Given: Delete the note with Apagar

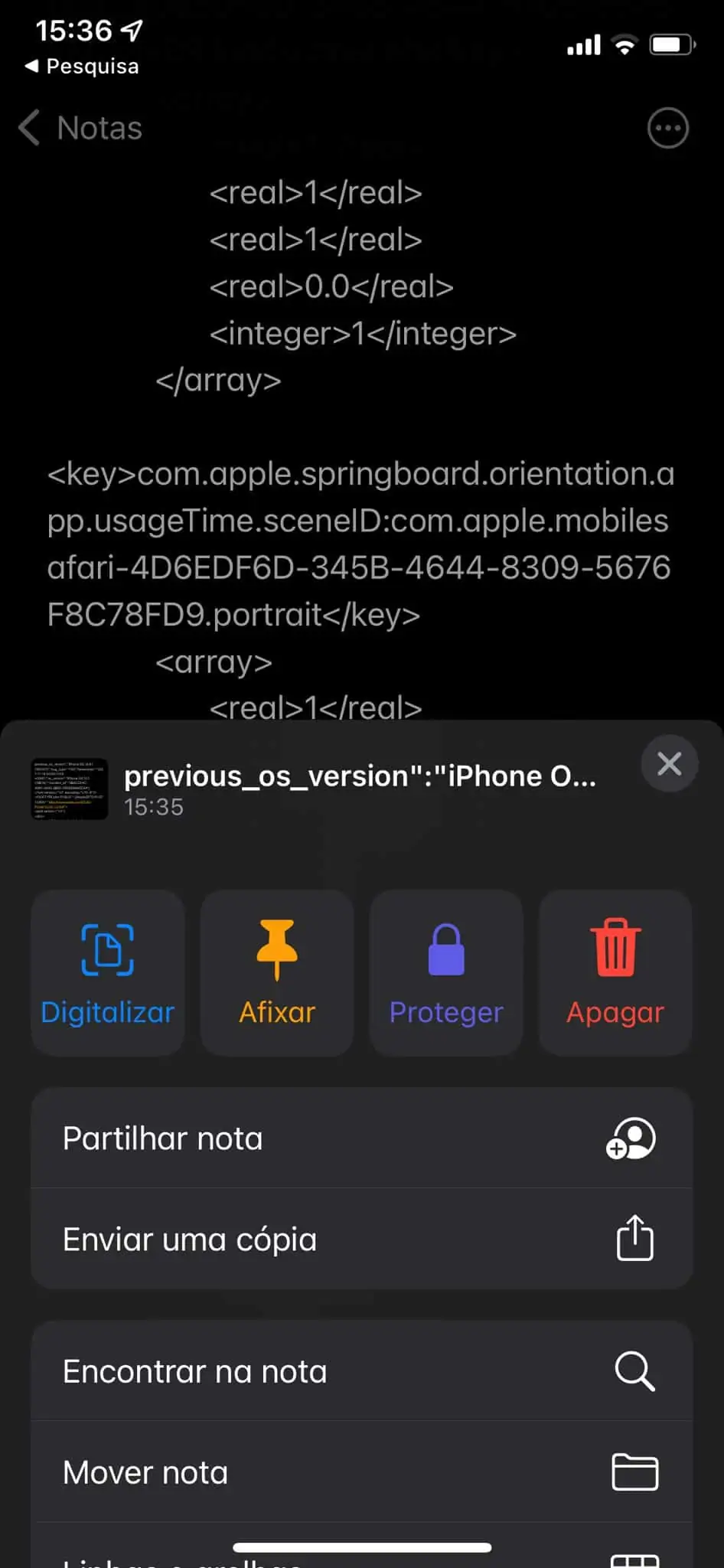Looking at the screenshot, I should [x=615, y=972].
